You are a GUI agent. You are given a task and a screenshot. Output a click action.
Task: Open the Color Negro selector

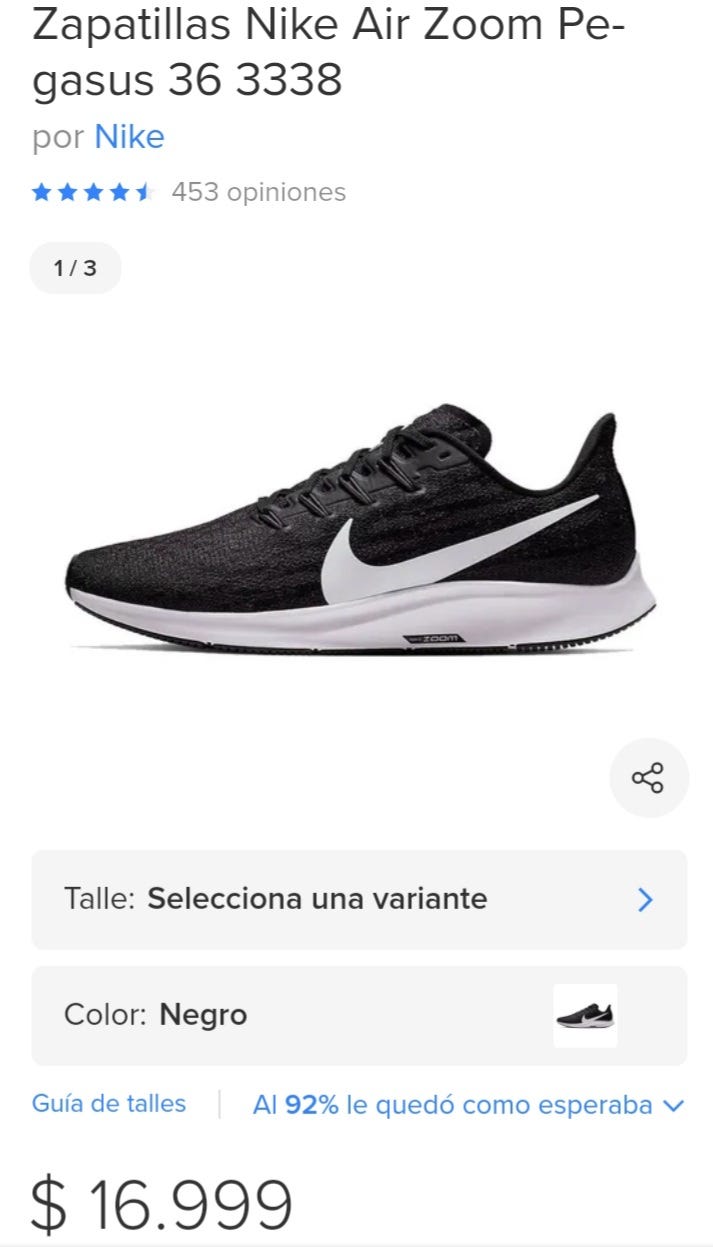tap(359, 1015)
